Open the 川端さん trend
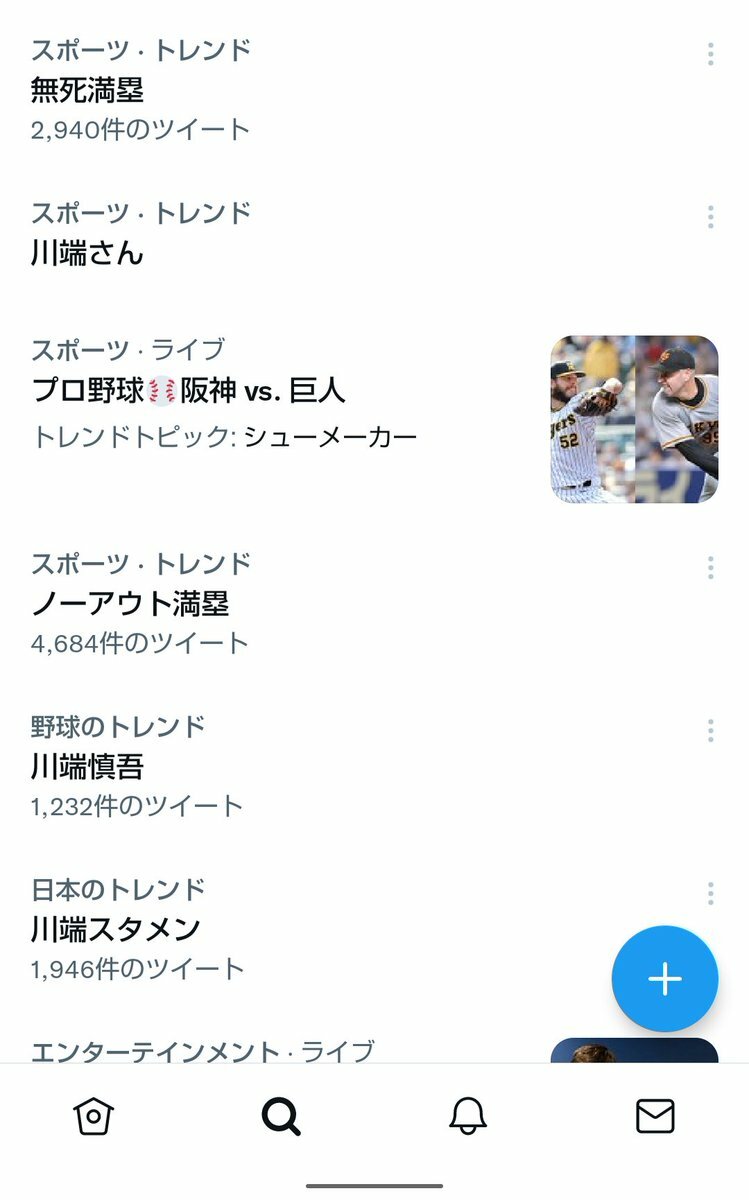 [x=374, y=234]
